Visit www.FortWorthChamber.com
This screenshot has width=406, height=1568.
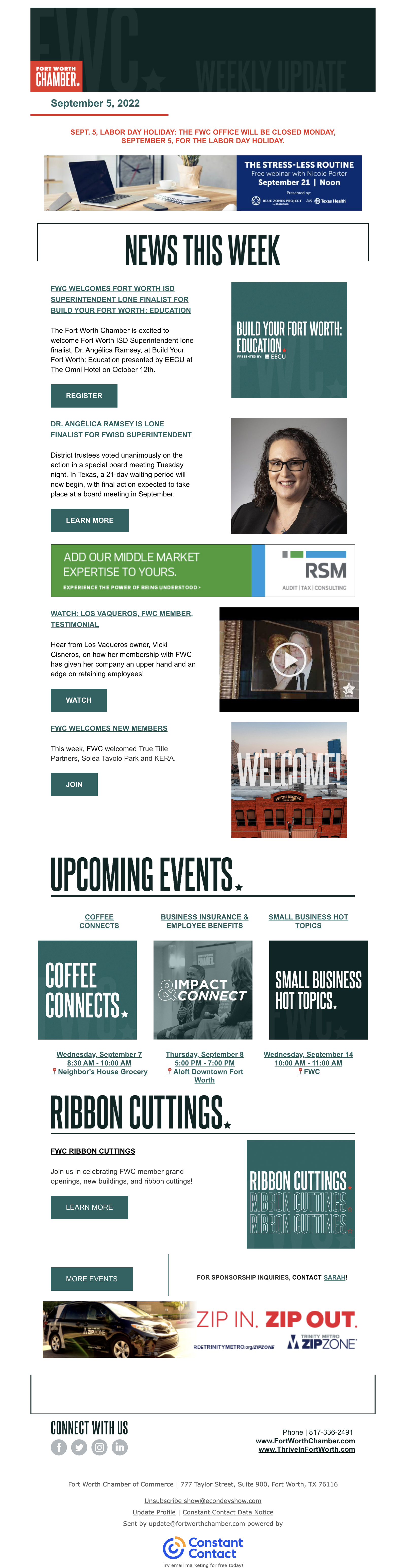(306, 1441)
